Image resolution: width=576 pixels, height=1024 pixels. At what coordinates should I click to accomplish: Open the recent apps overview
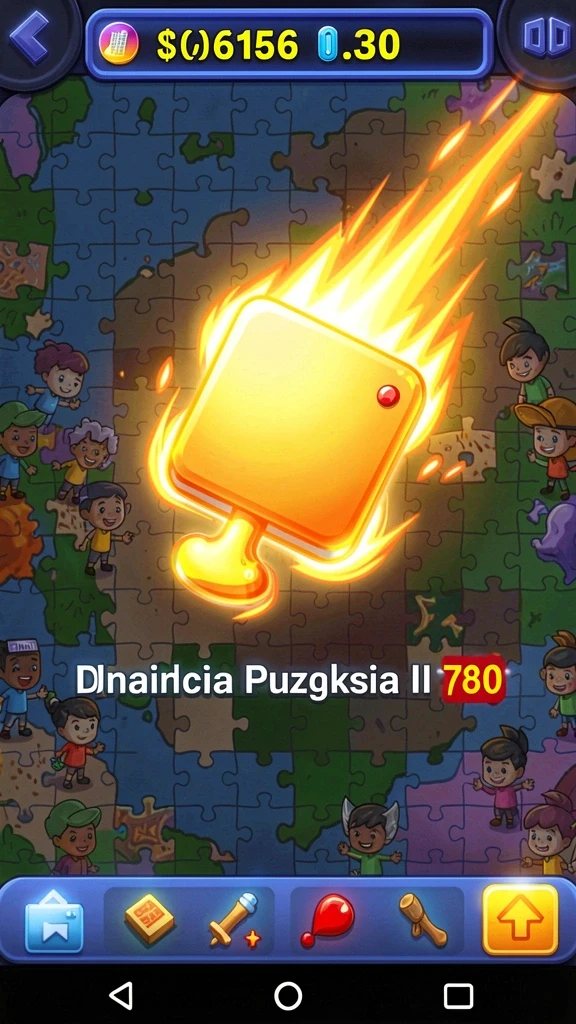[x=458, y=996]
